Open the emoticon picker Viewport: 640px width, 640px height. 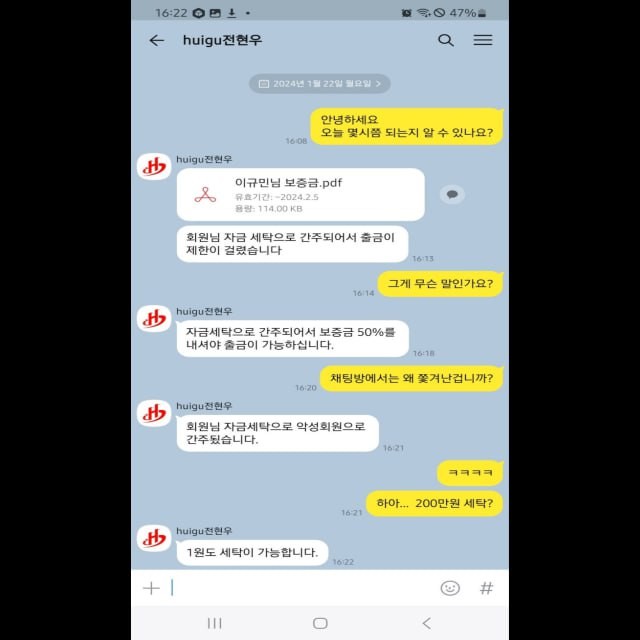[450, 588]
